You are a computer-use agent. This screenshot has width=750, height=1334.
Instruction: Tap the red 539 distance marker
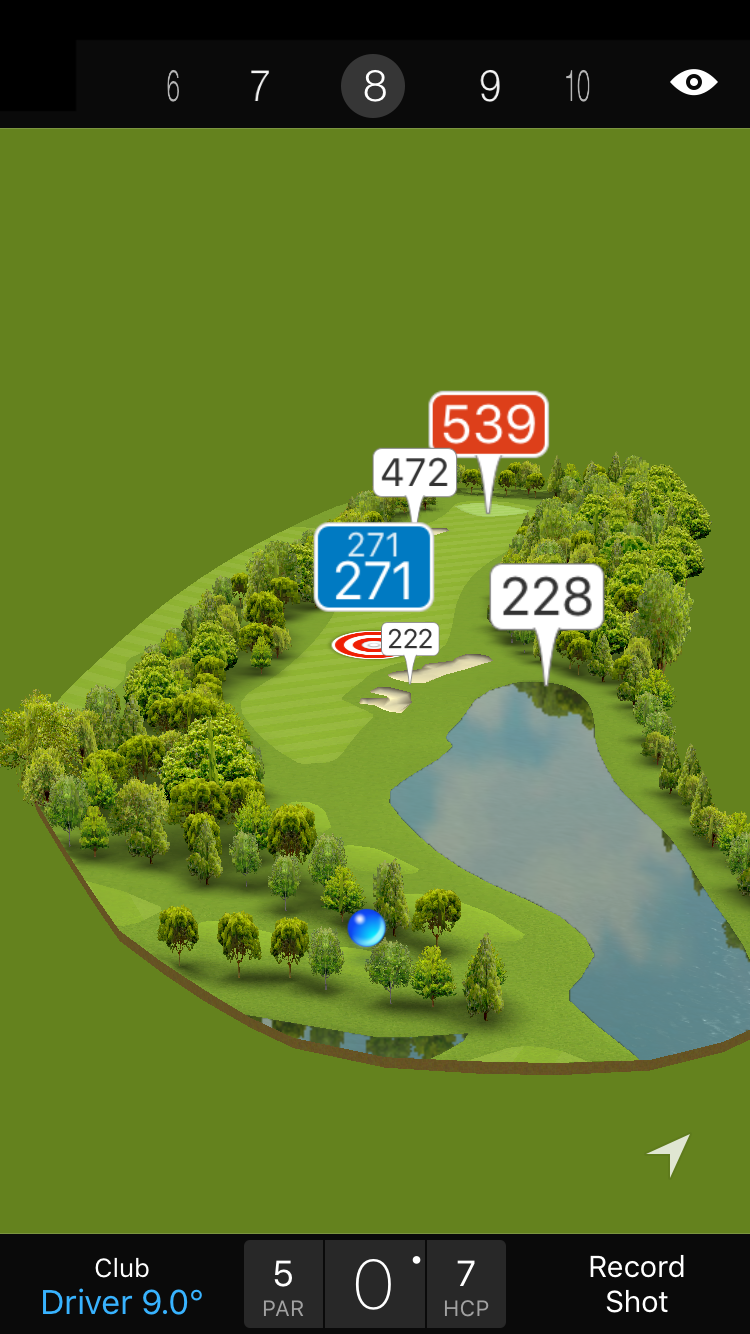click(x=489, y=425)
